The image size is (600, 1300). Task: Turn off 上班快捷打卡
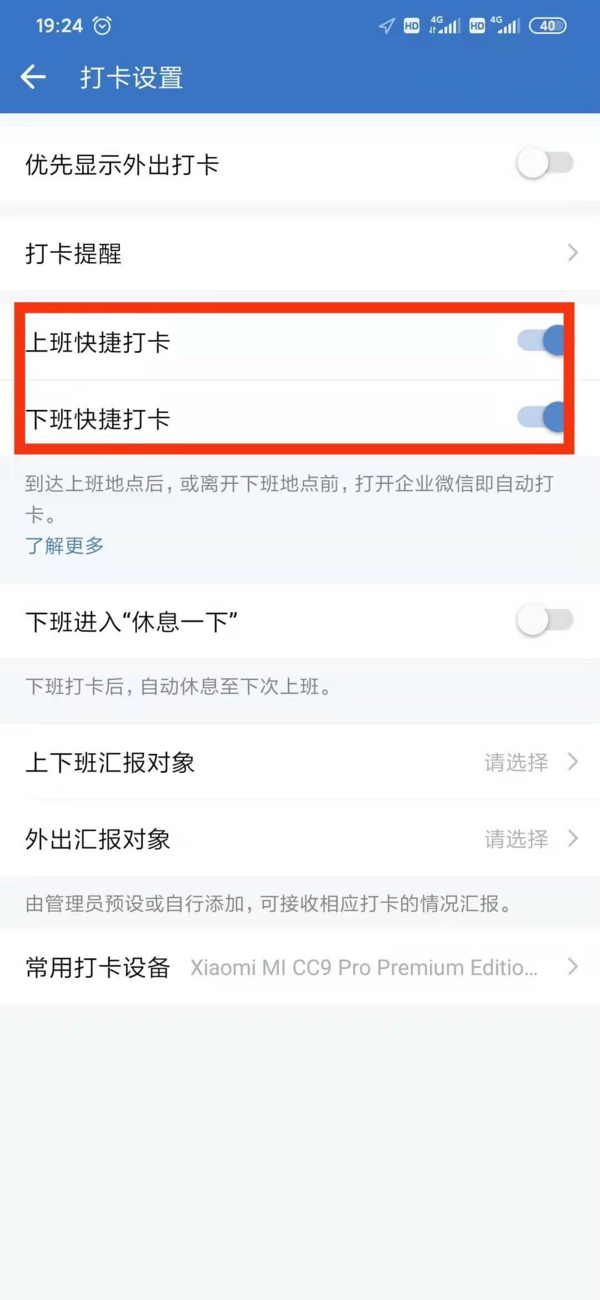[543, 342]
